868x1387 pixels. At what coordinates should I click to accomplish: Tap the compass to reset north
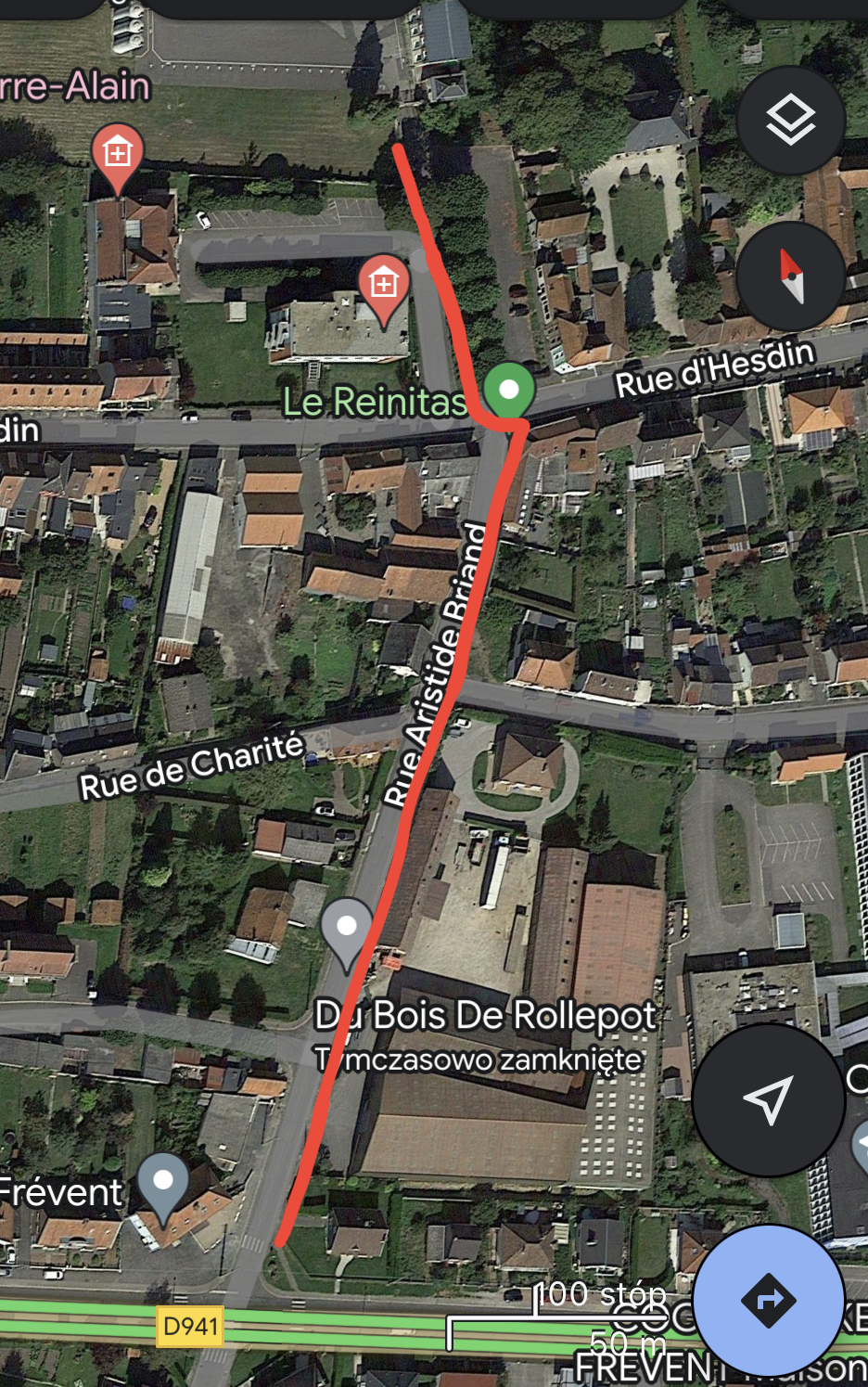(x=790, y=276)
